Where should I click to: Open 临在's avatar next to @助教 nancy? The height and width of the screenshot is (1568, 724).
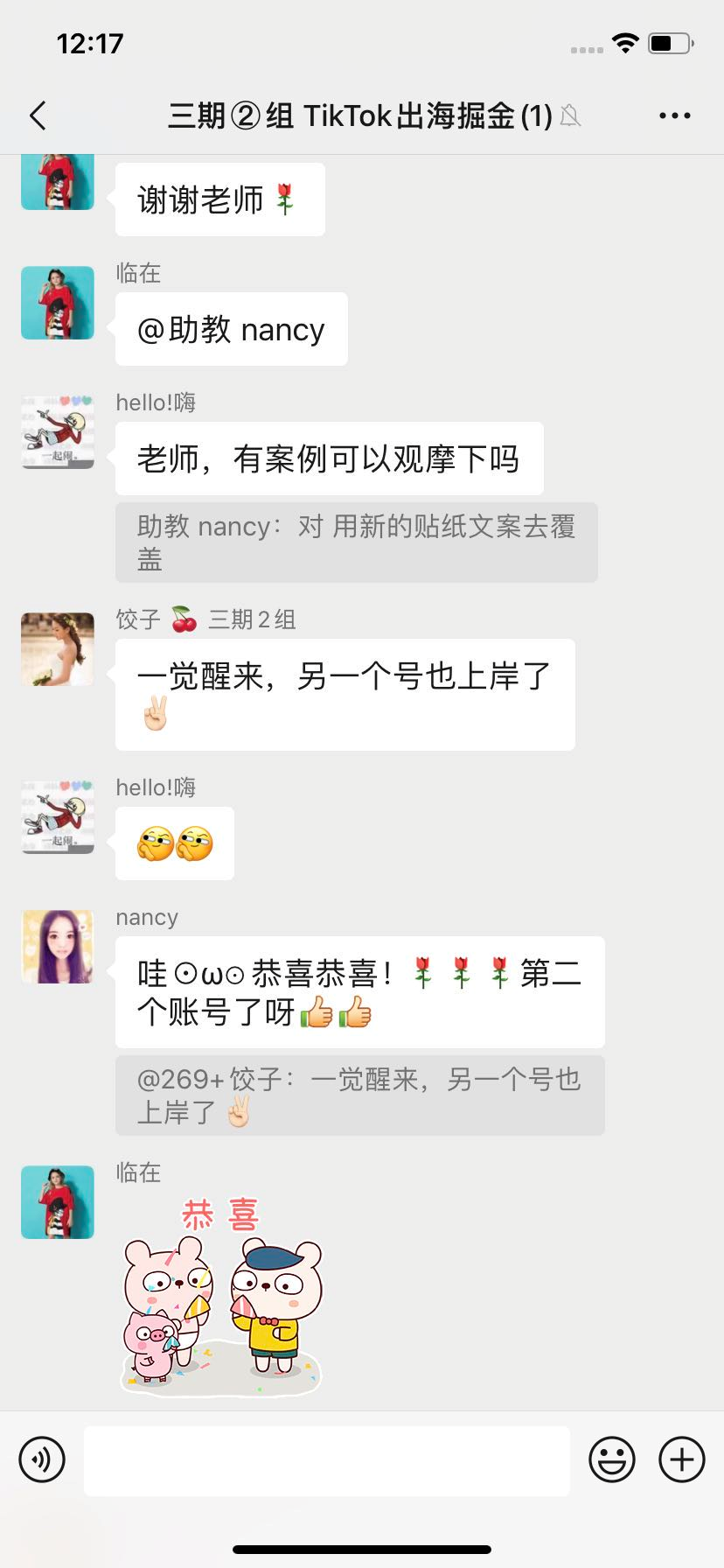[58, 303]
